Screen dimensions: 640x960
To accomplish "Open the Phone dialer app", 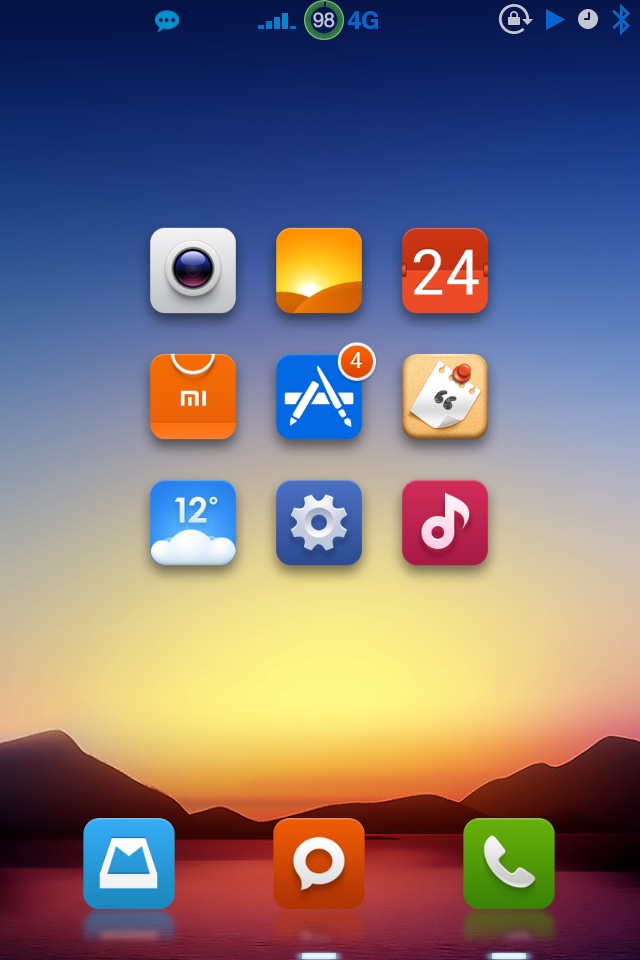I will 509,863.
